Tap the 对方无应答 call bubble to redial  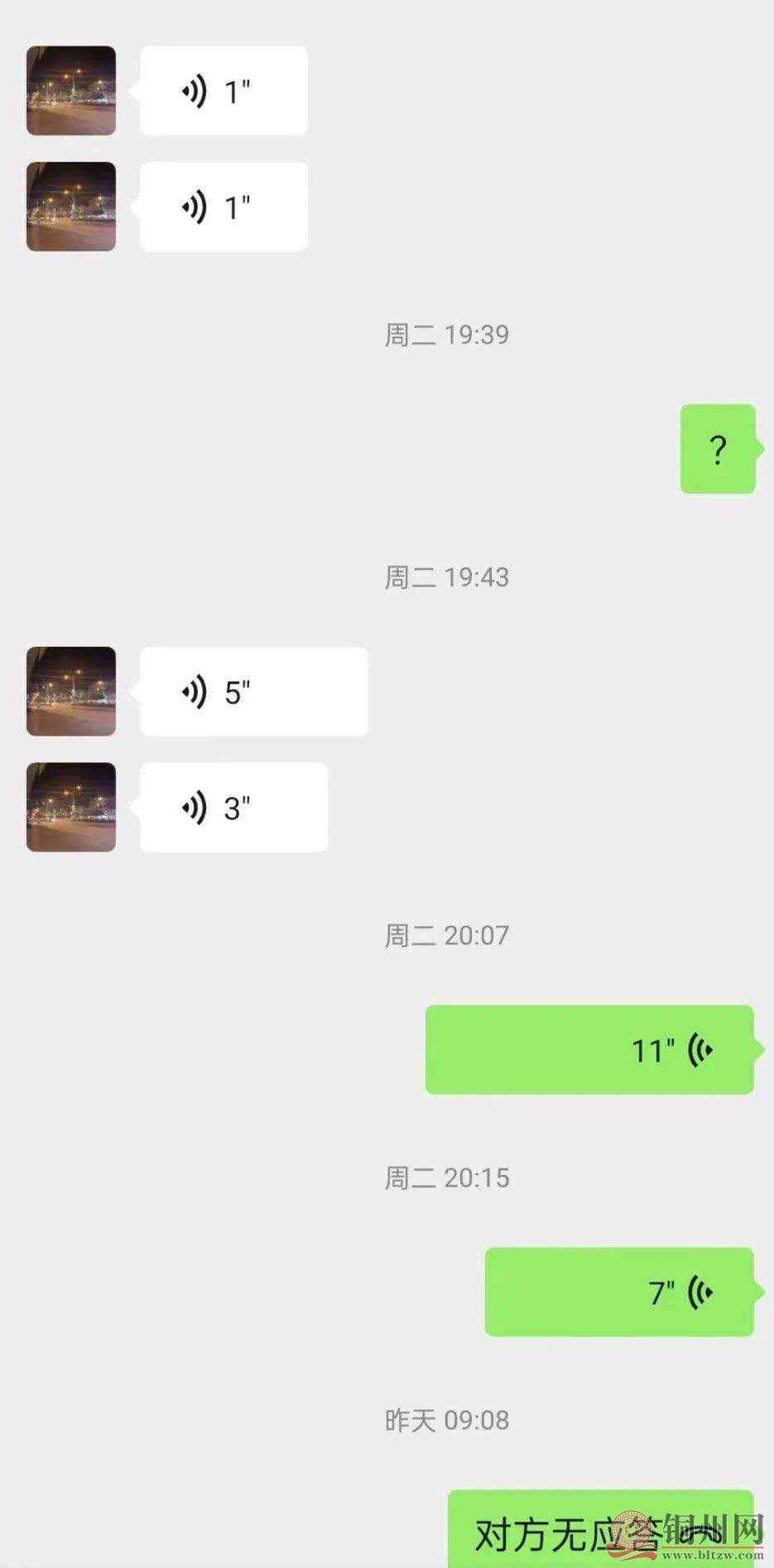coord(600,1531)
